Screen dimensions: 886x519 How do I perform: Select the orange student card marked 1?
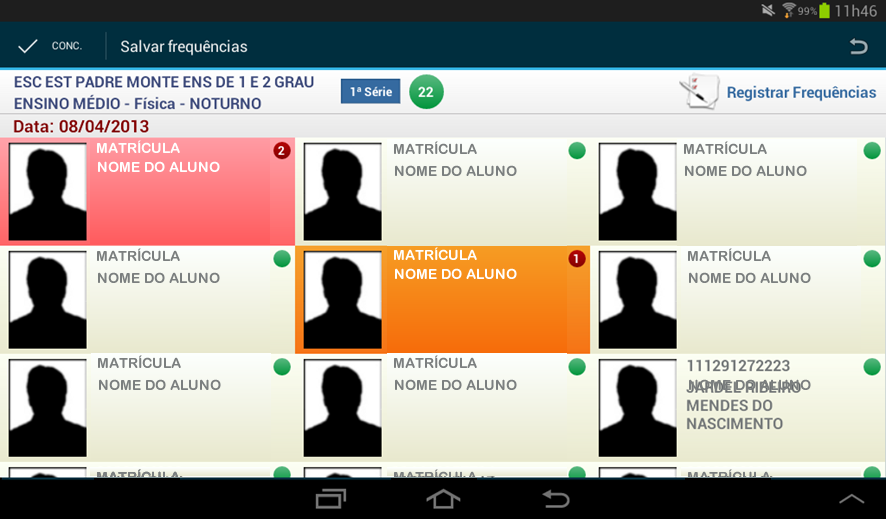point(442,299)
